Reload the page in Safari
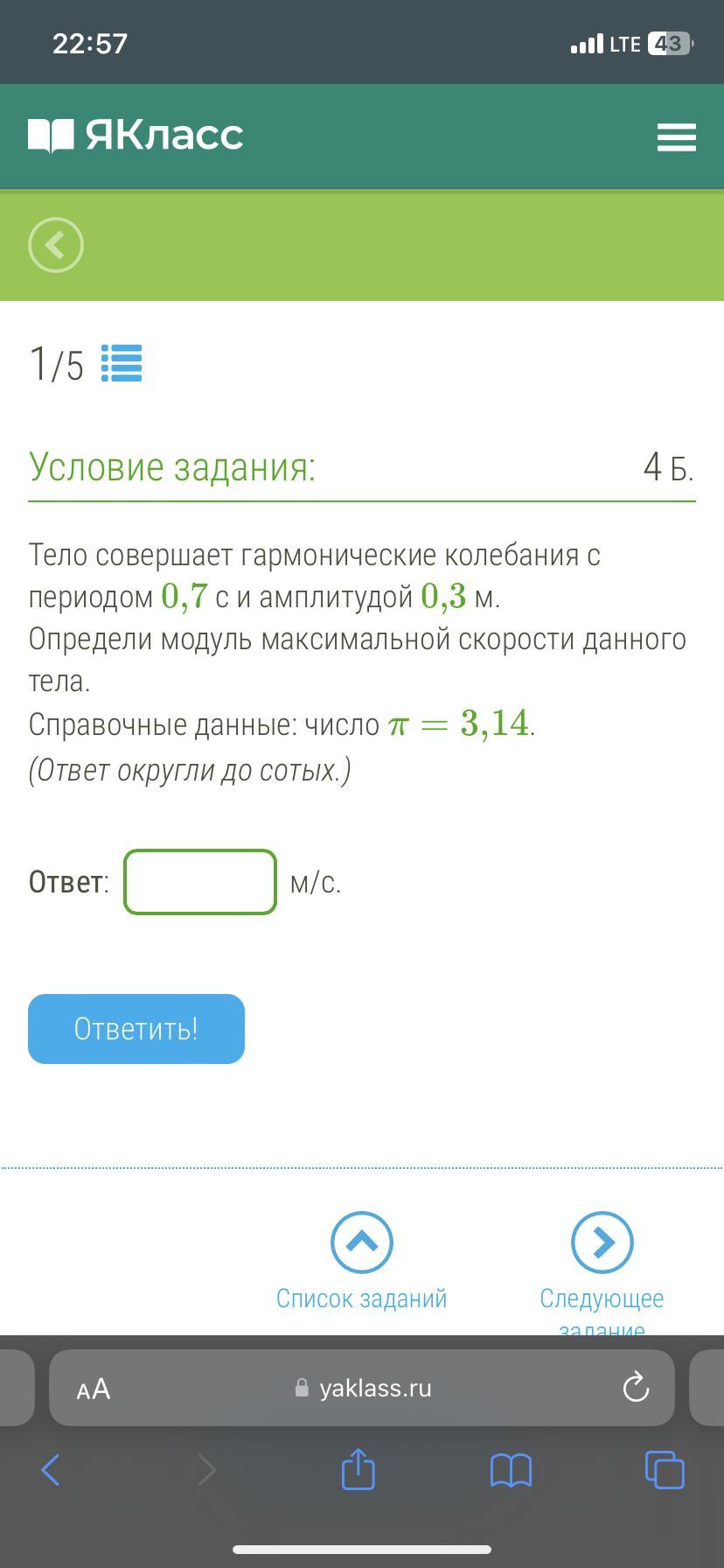This screenshot has height=1568, width=724. (636, 1388)
